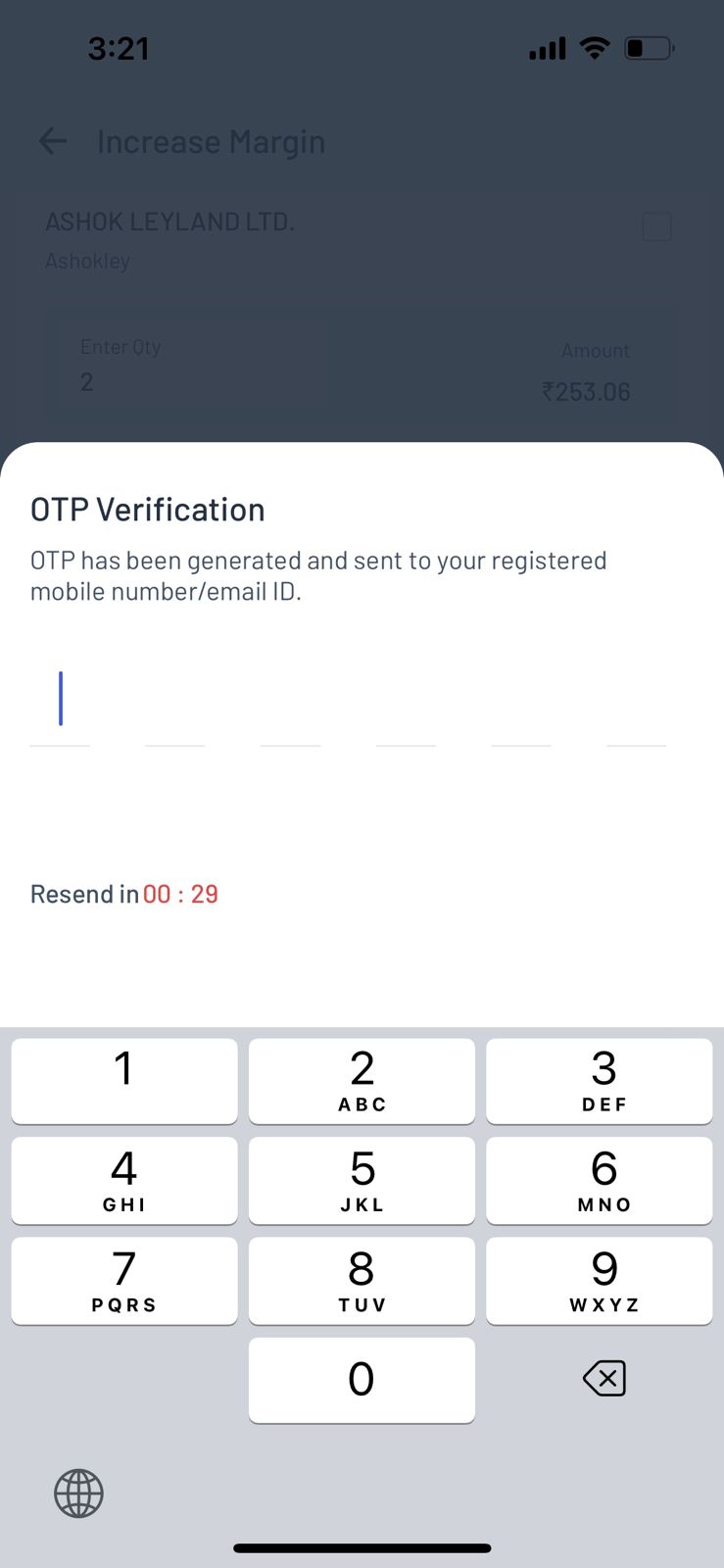
Task: Enter digit 4 on the number pad
Action: [124, 1180]
